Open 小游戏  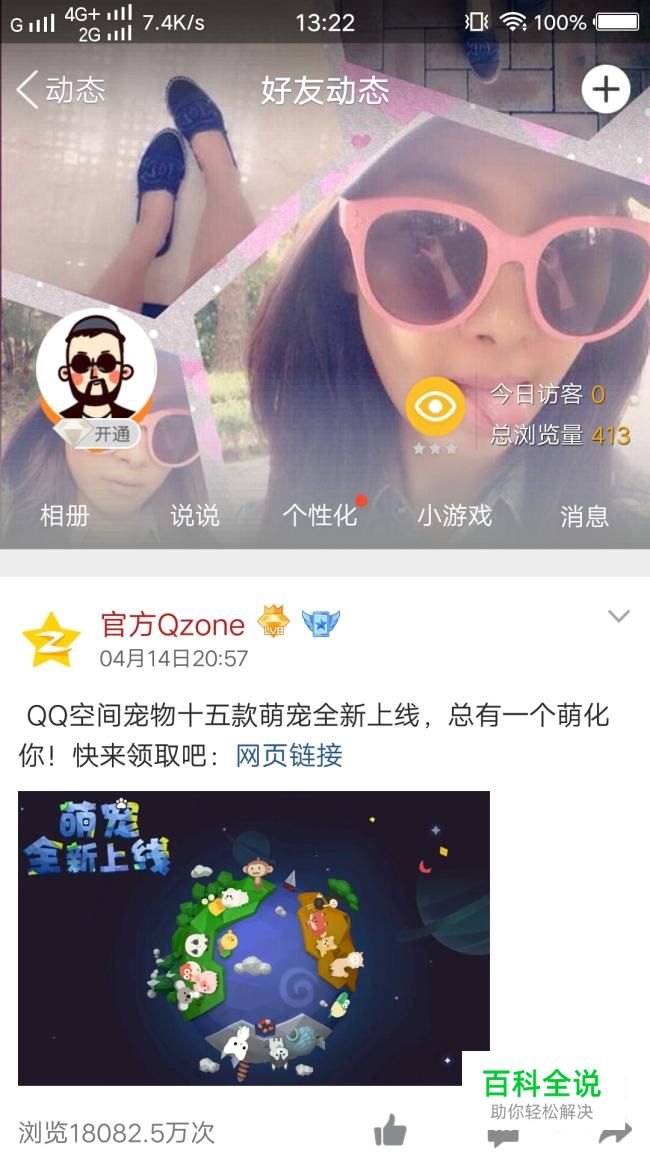pyautogui.click(x=455, y=516)
